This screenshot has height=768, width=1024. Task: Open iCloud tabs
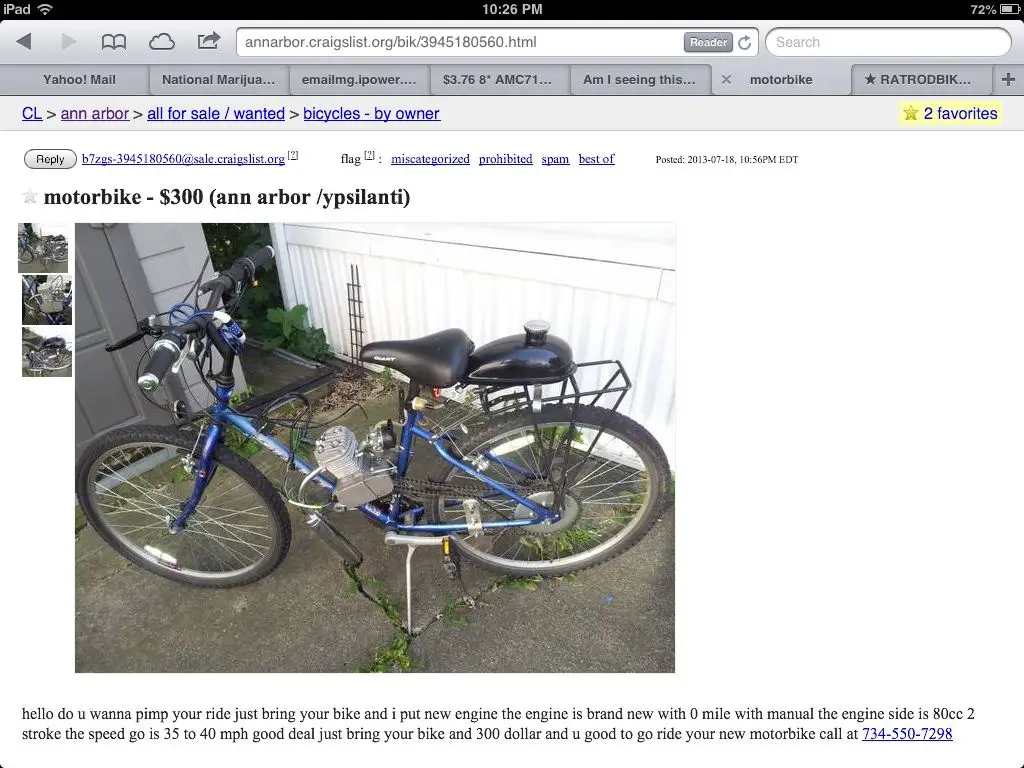(161, 42)
